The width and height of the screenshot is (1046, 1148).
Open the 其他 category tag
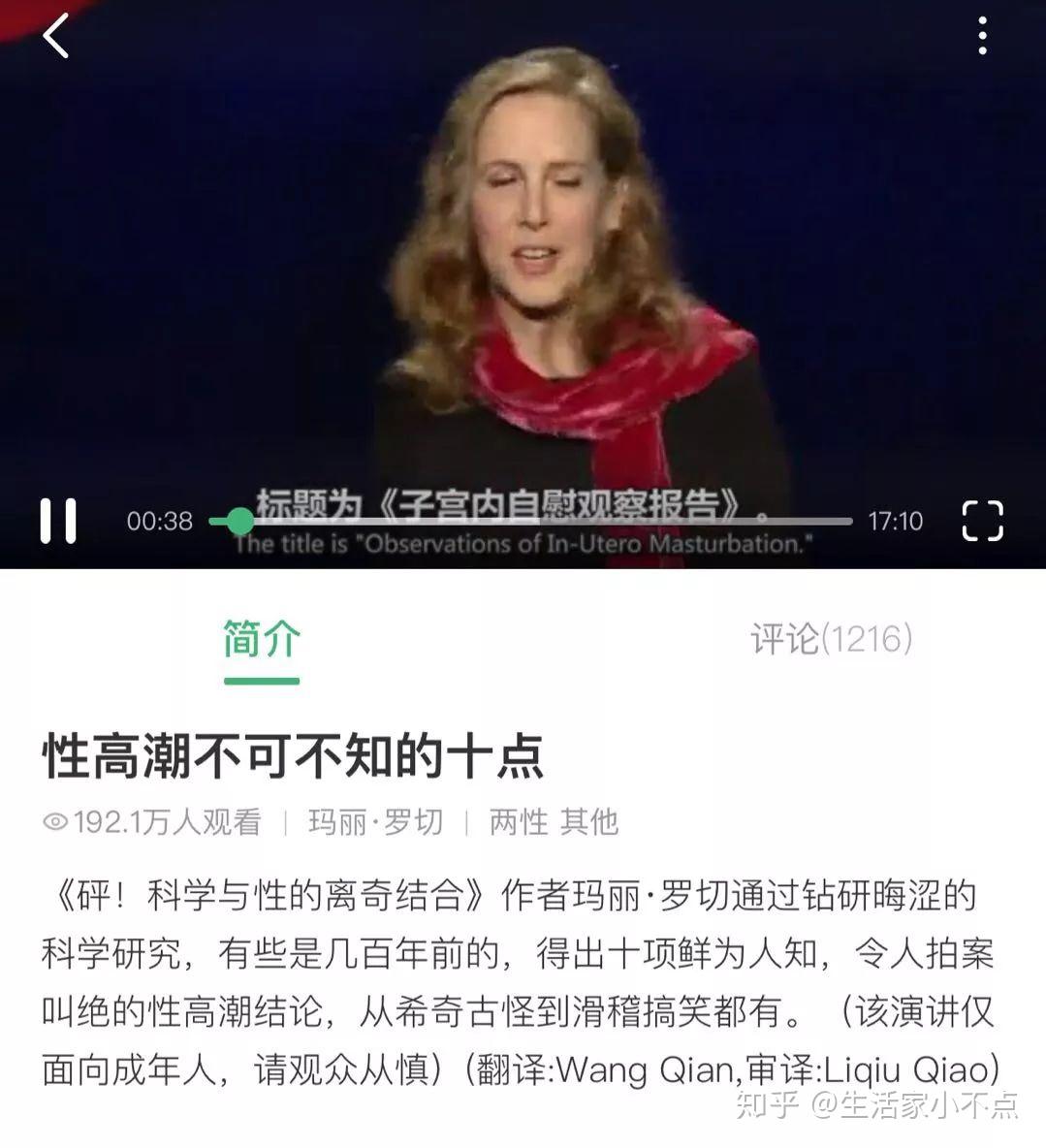click(x=589, y=822)
